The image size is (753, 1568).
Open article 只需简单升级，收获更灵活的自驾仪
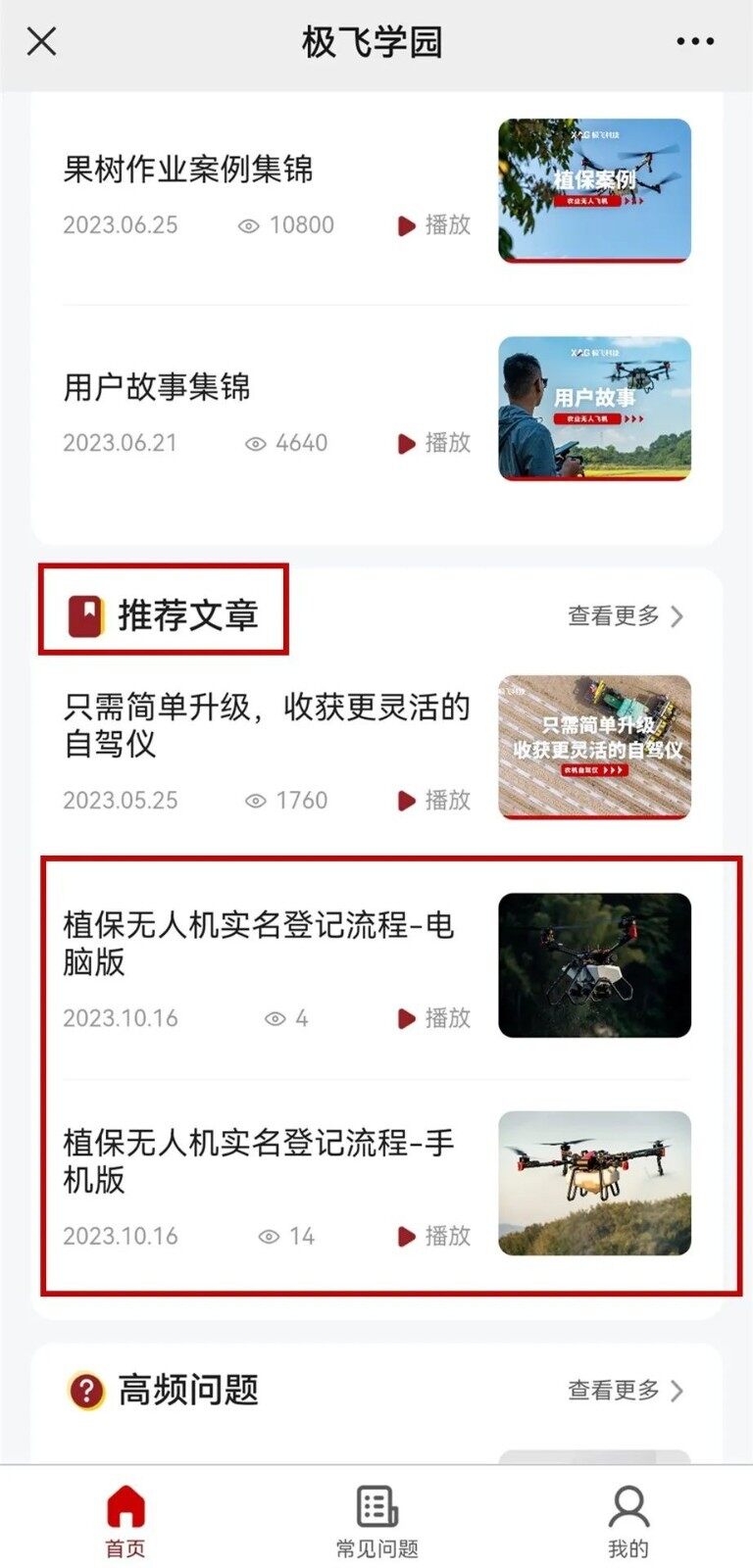[x=267, y=724]
